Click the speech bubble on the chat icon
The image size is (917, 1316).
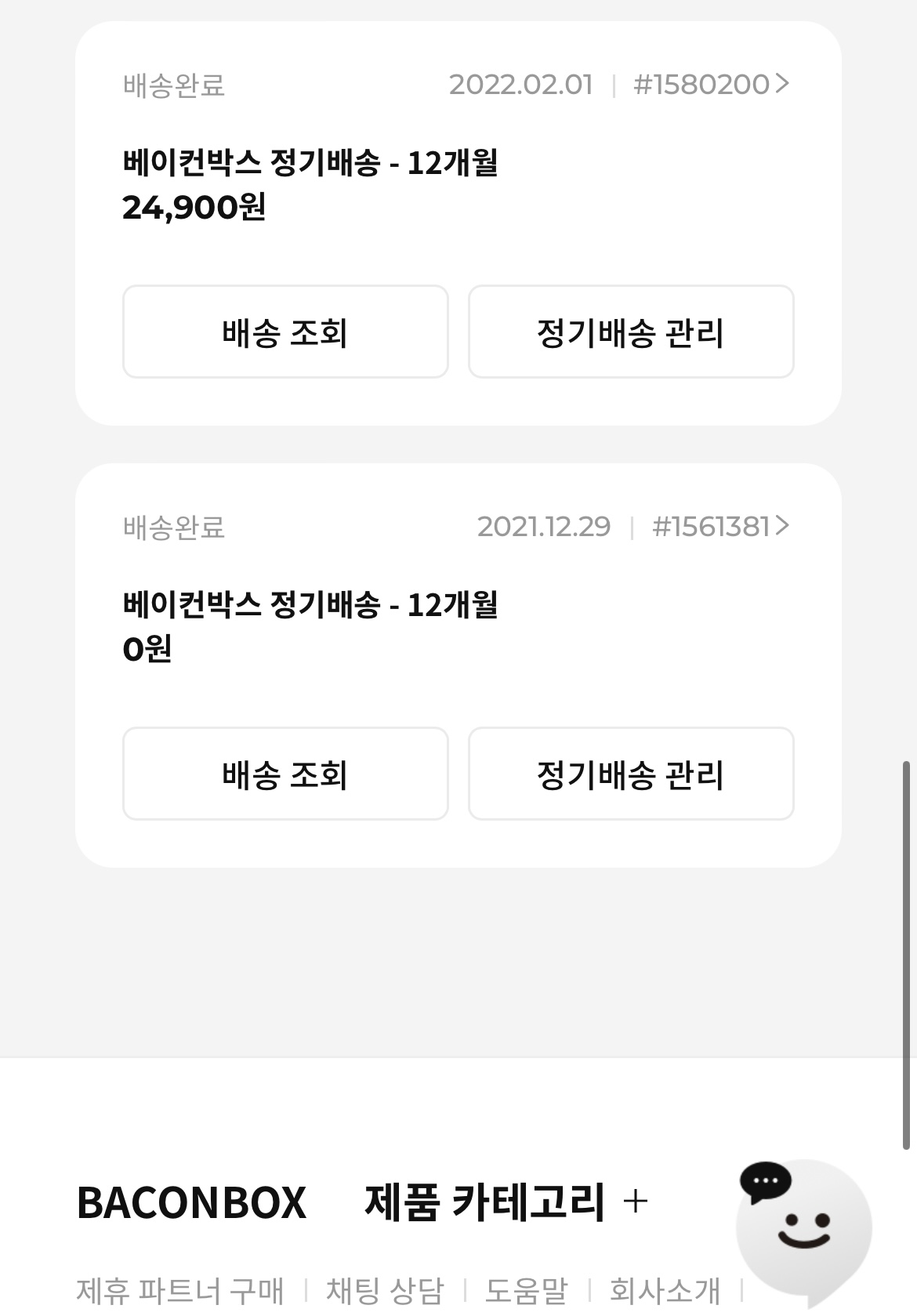764,1180
